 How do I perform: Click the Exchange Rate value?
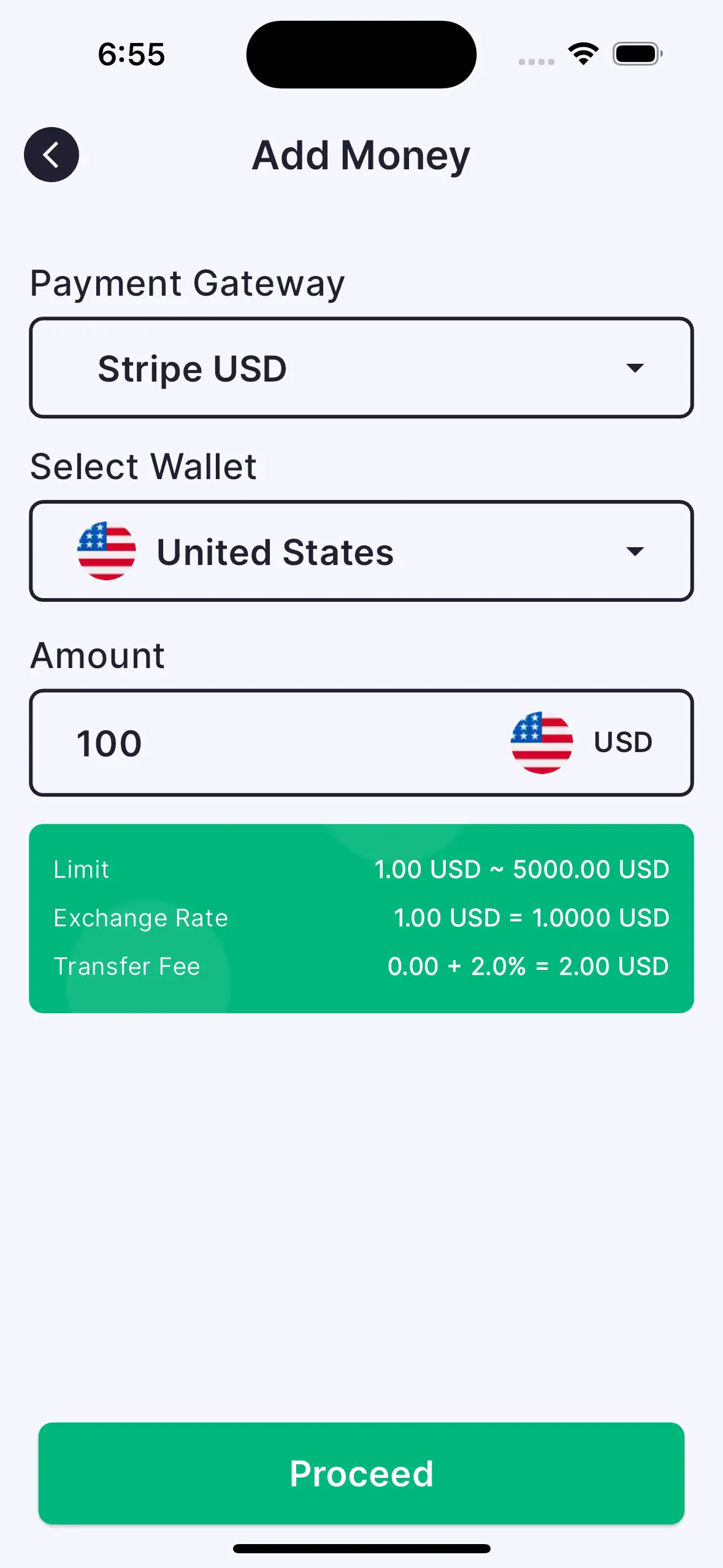[532, 918]
